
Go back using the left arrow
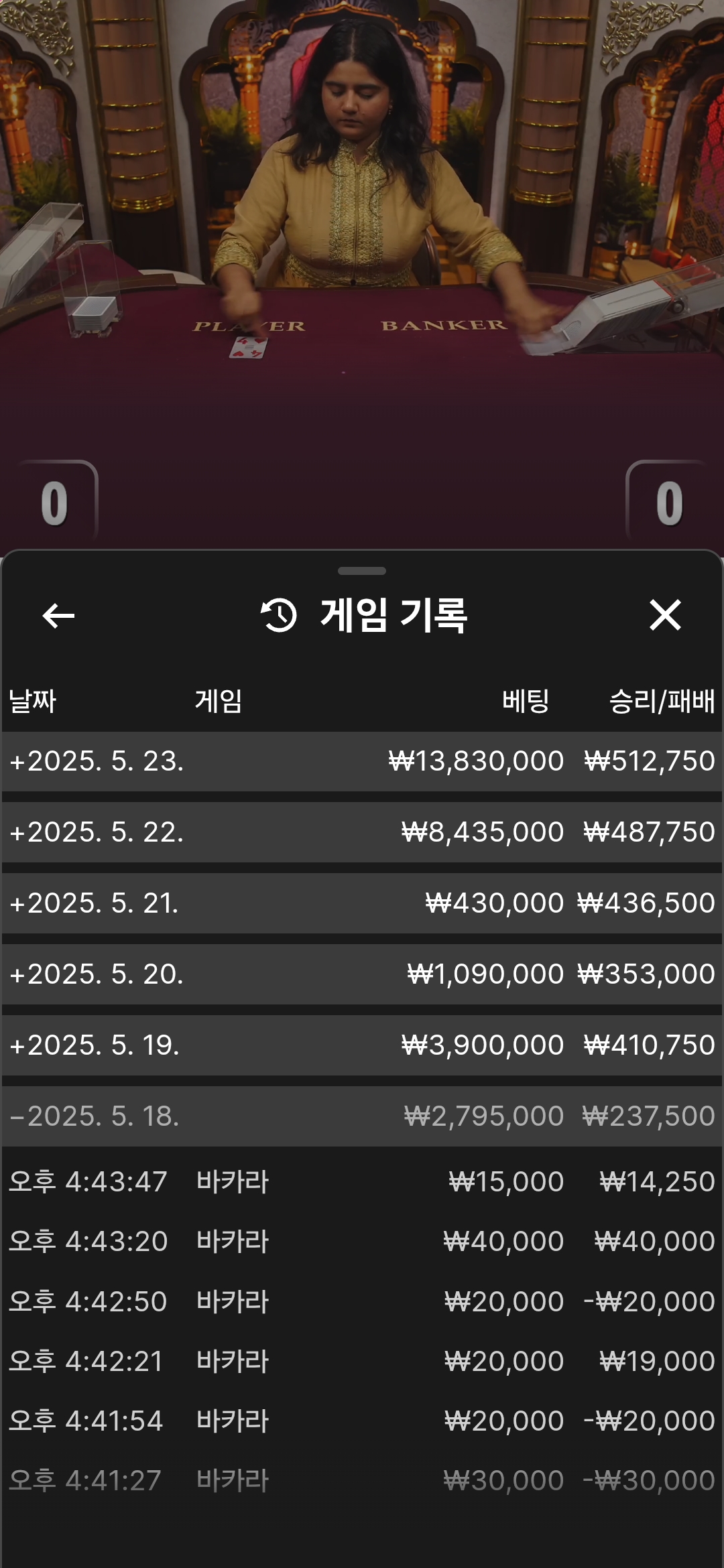58,615
